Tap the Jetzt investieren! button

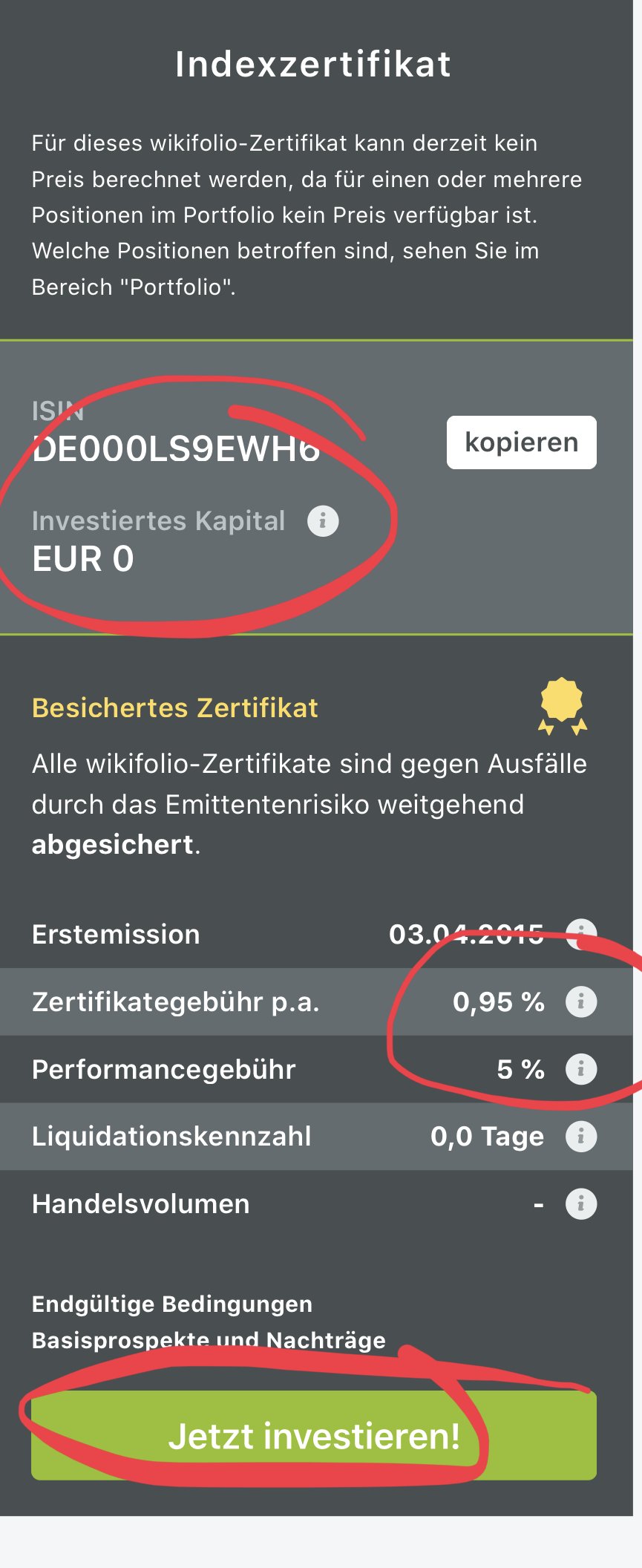[314, 1436]
